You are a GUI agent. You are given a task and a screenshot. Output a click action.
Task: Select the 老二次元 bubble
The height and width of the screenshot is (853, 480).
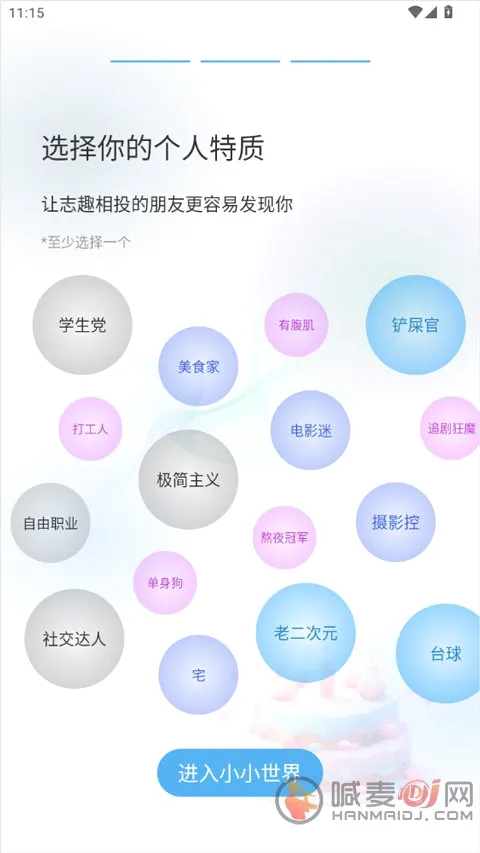coord(306,633)
